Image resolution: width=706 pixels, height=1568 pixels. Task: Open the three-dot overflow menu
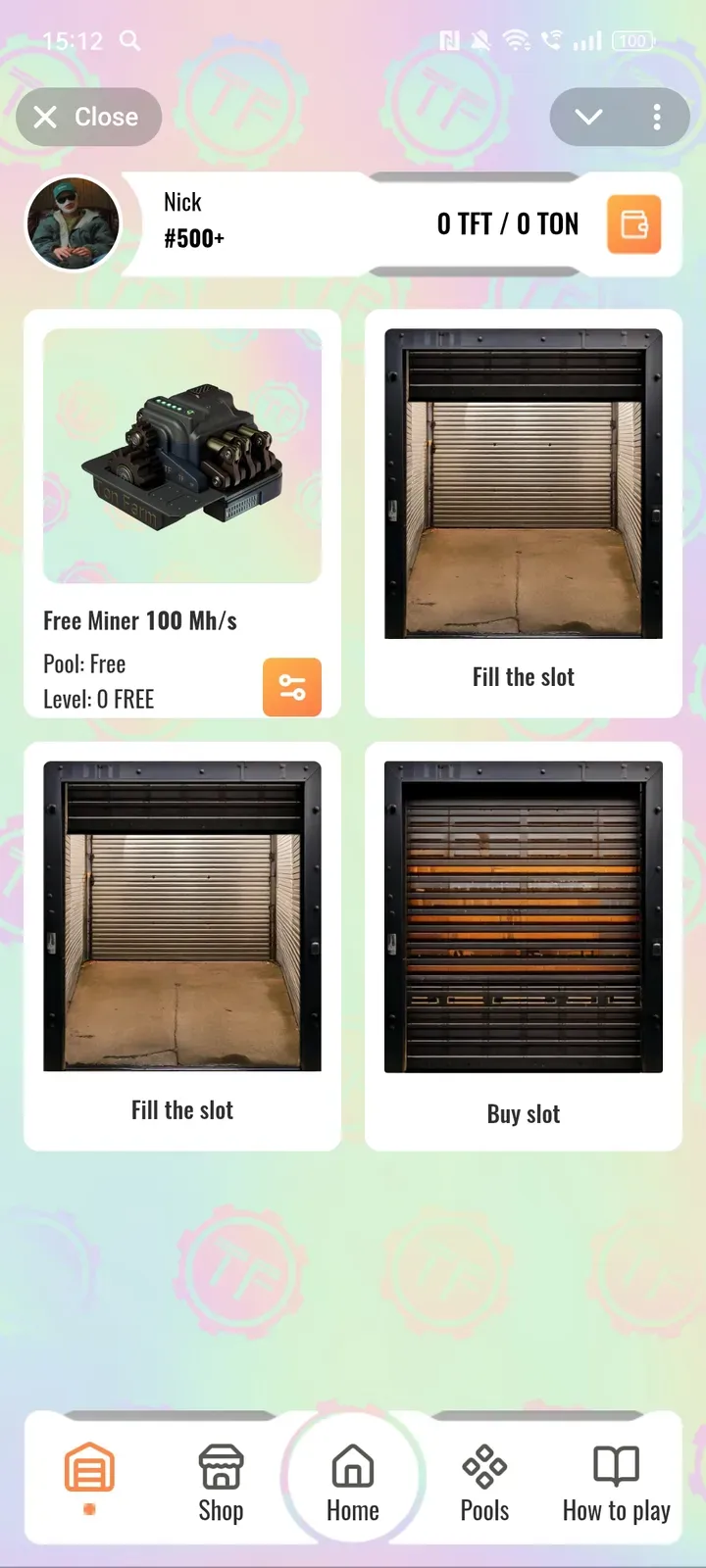pos(657,117)
